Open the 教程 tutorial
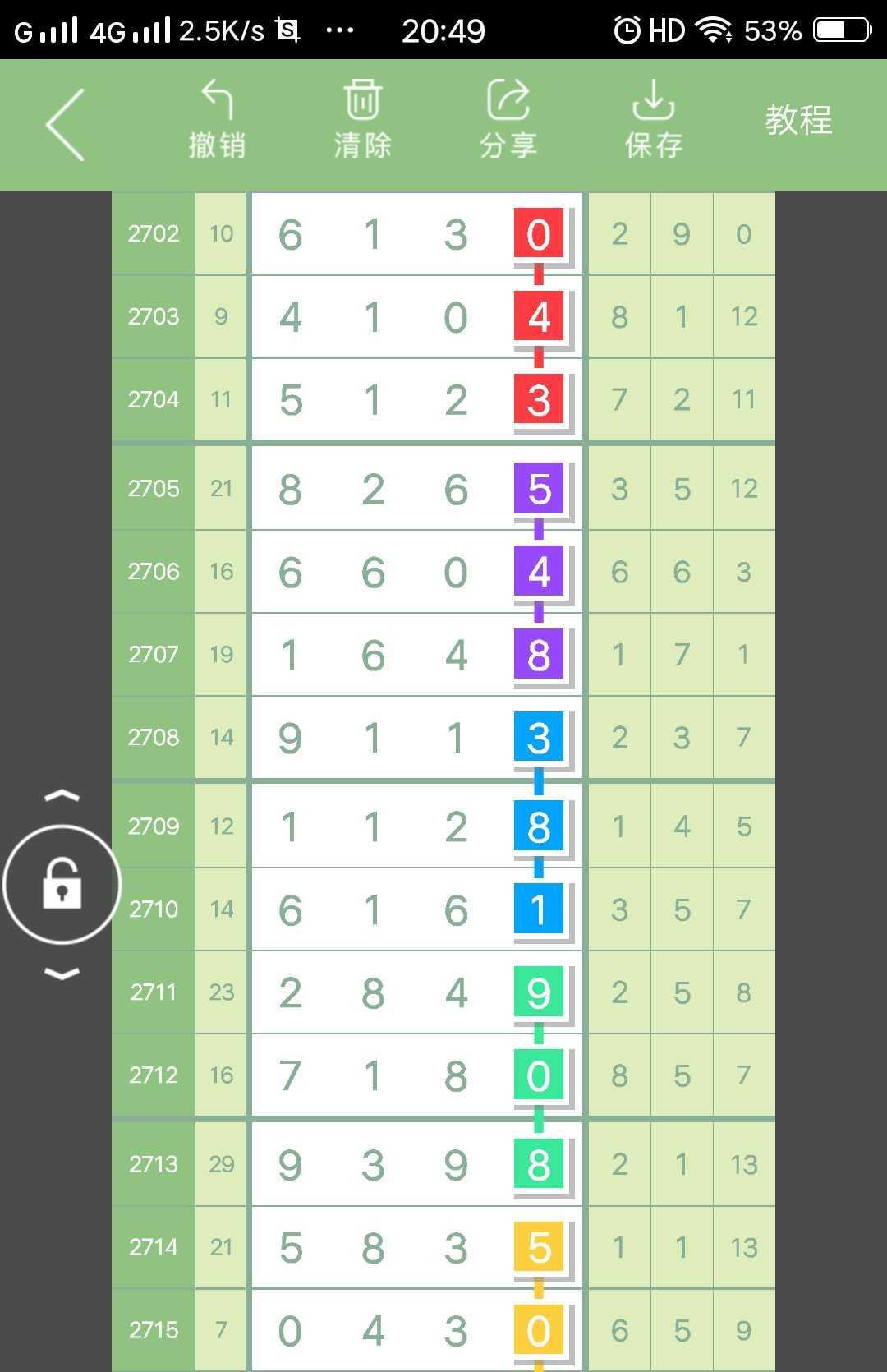Viewport: 887px width, 1372px height. point(798,120)
